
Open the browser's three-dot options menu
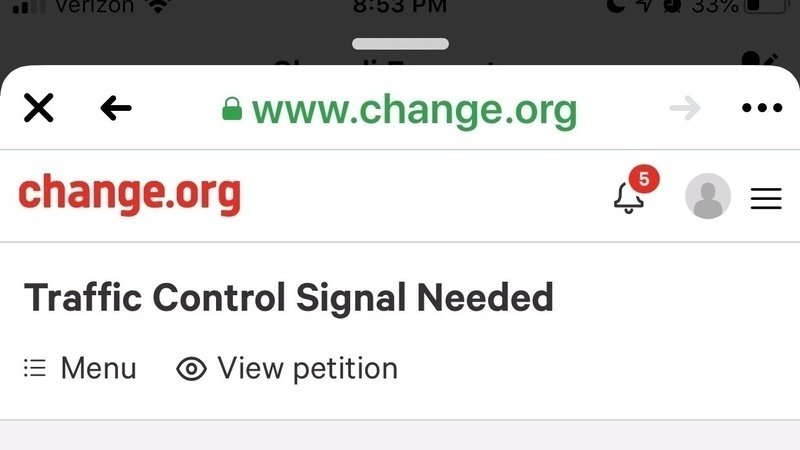762,108
